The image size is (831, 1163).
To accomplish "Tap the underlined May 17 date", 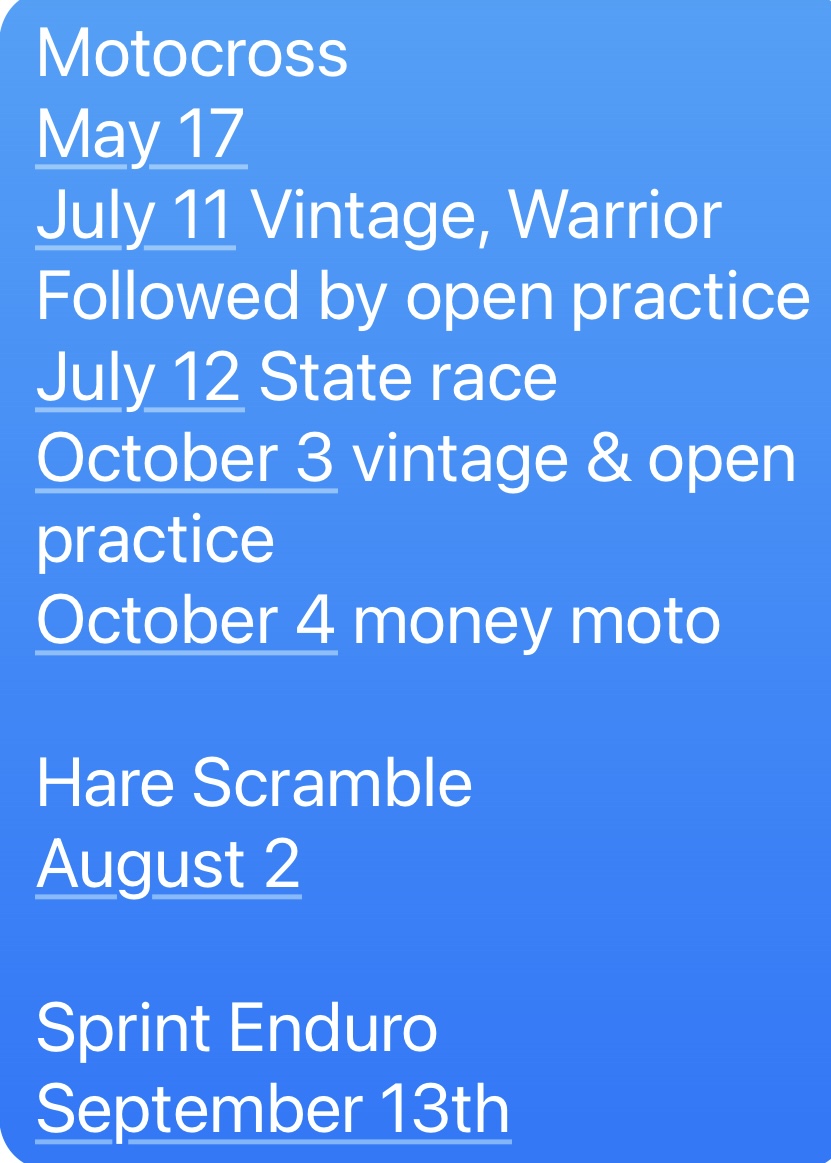I will pos(140,135).
